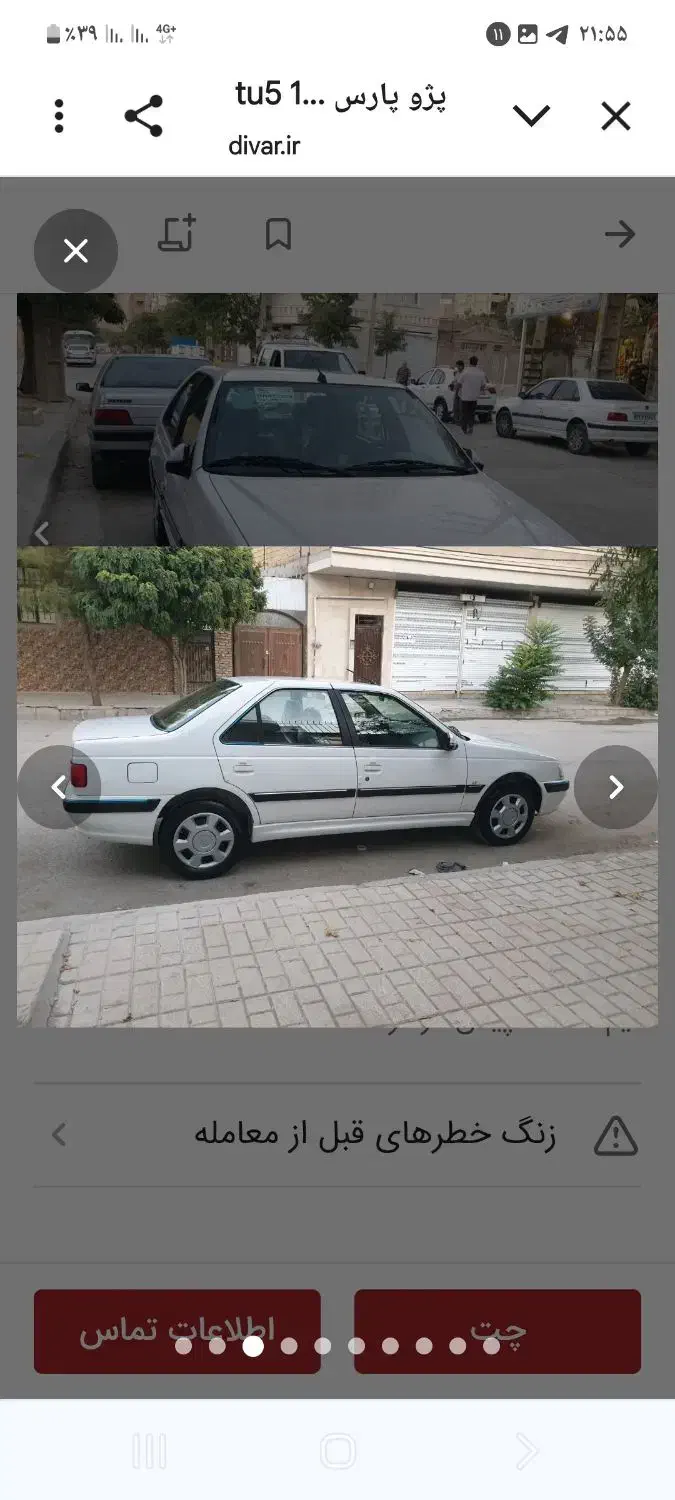This screenshot has width=675, height=1500.
Task: Share this divar.ir page
Action: click(x=144, y=117)
